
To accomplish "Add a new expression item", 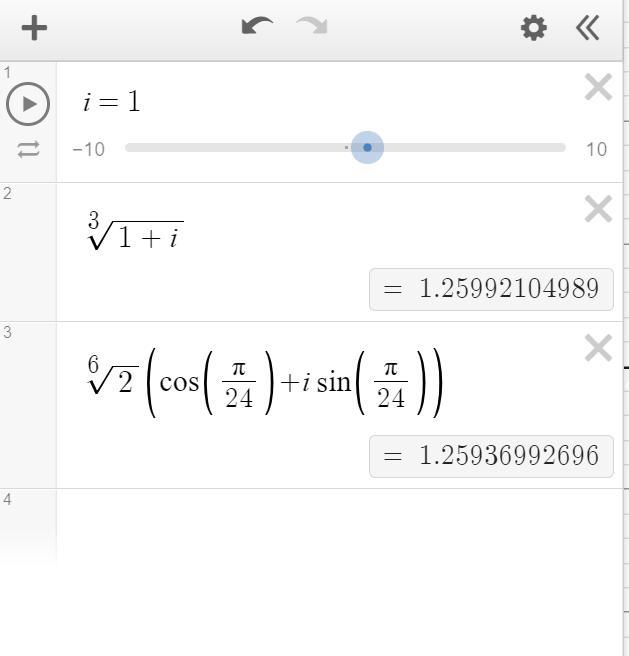I will pos(34,28).
